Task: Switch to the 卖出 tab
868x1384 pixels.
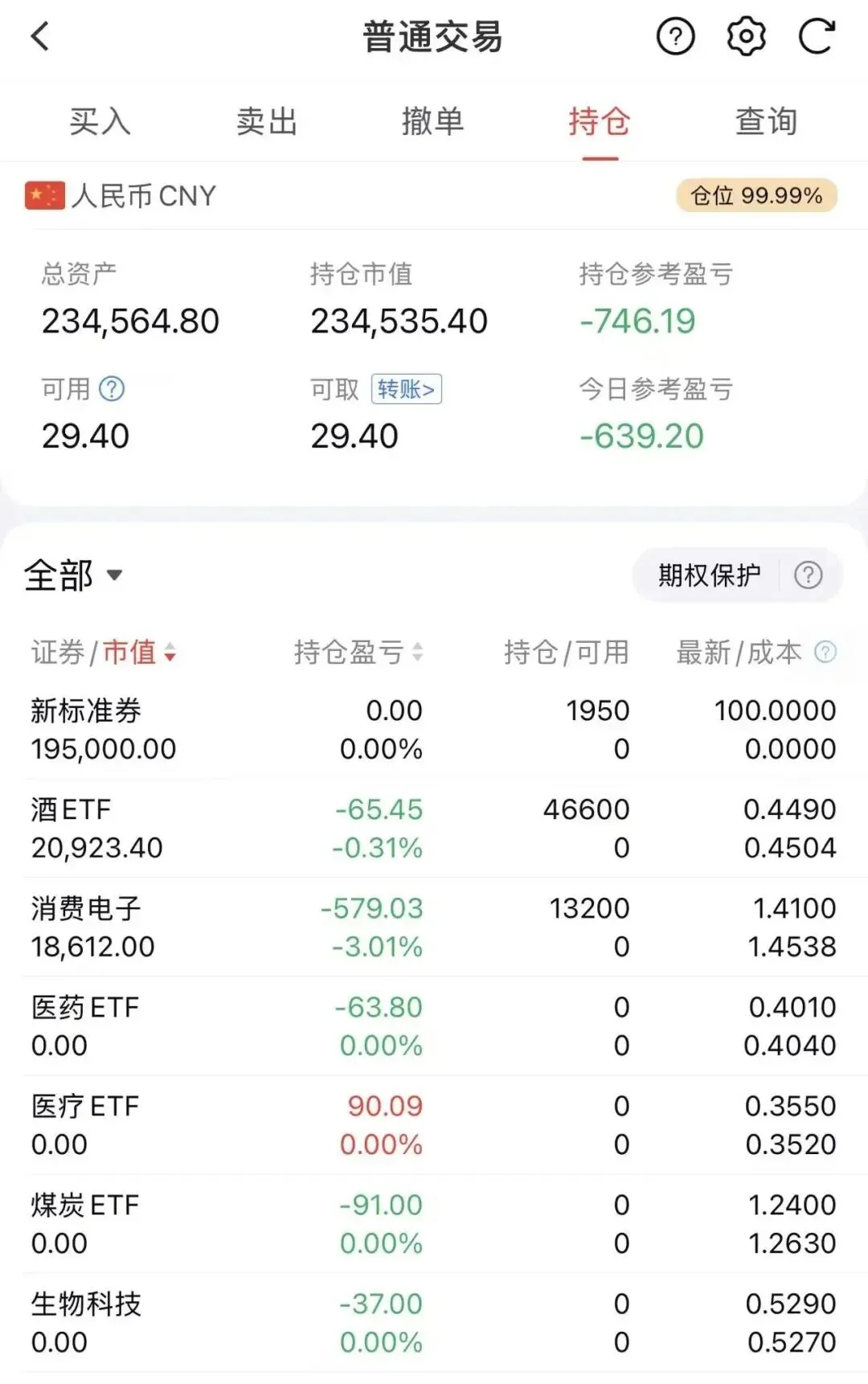Action: pyautogui.click(x=267, y=122)
